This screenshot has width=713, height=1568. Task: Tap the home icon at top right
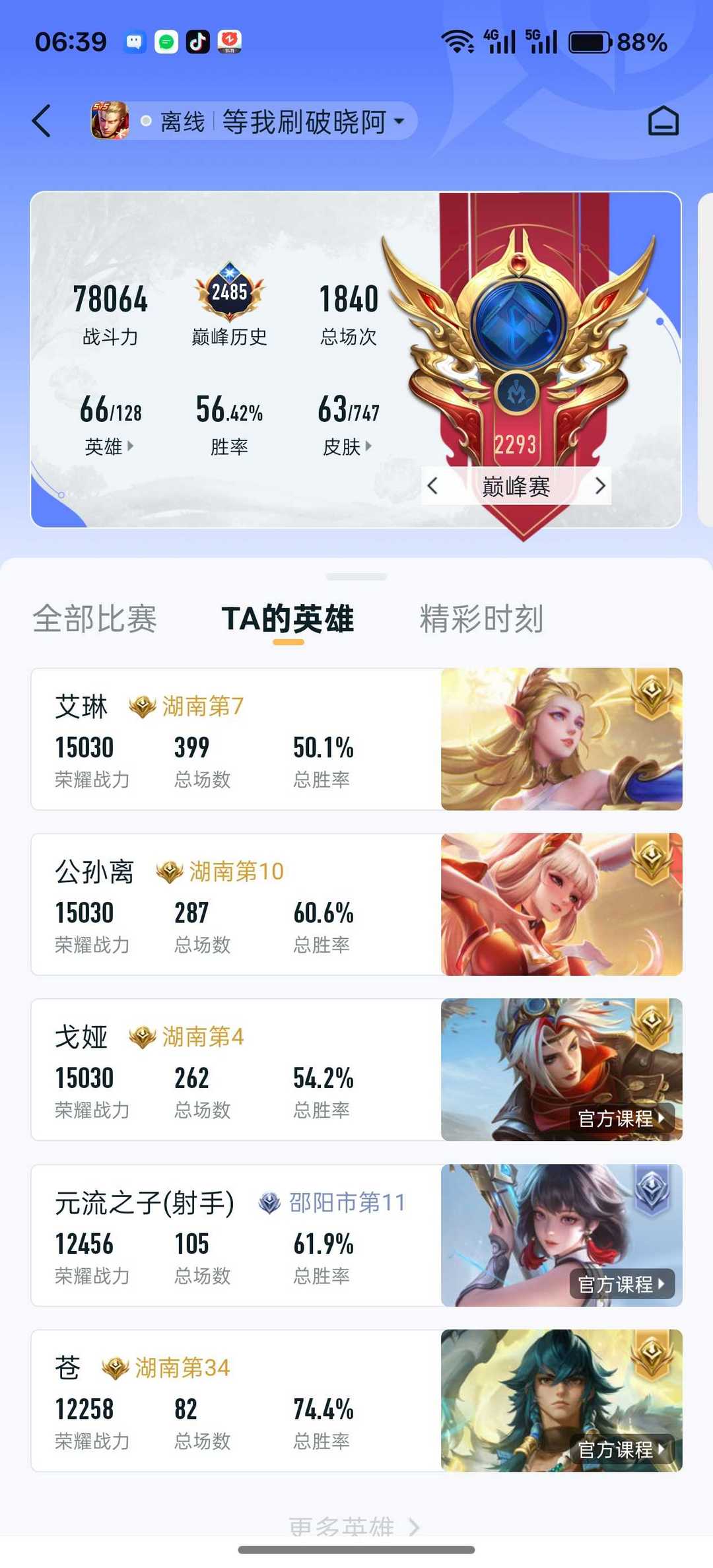point(663,121)
